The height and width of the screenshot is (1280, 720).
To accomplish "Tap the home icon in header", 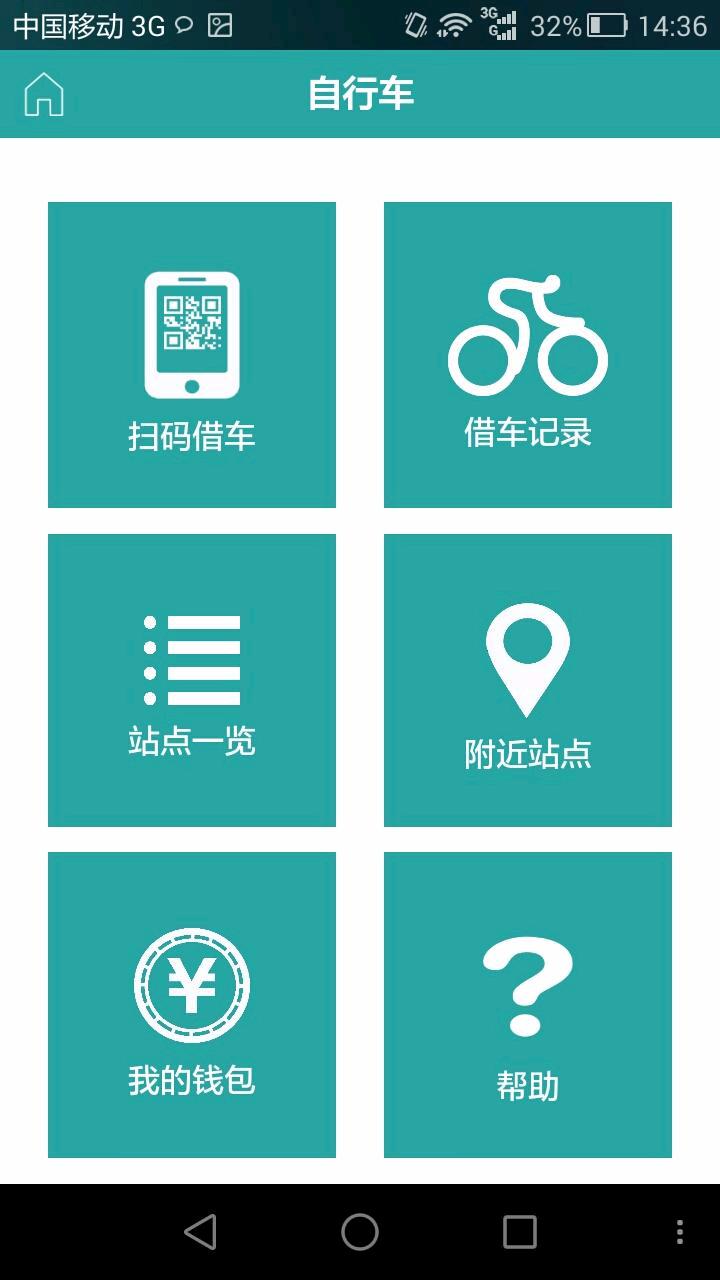I will tap(44, 95).
